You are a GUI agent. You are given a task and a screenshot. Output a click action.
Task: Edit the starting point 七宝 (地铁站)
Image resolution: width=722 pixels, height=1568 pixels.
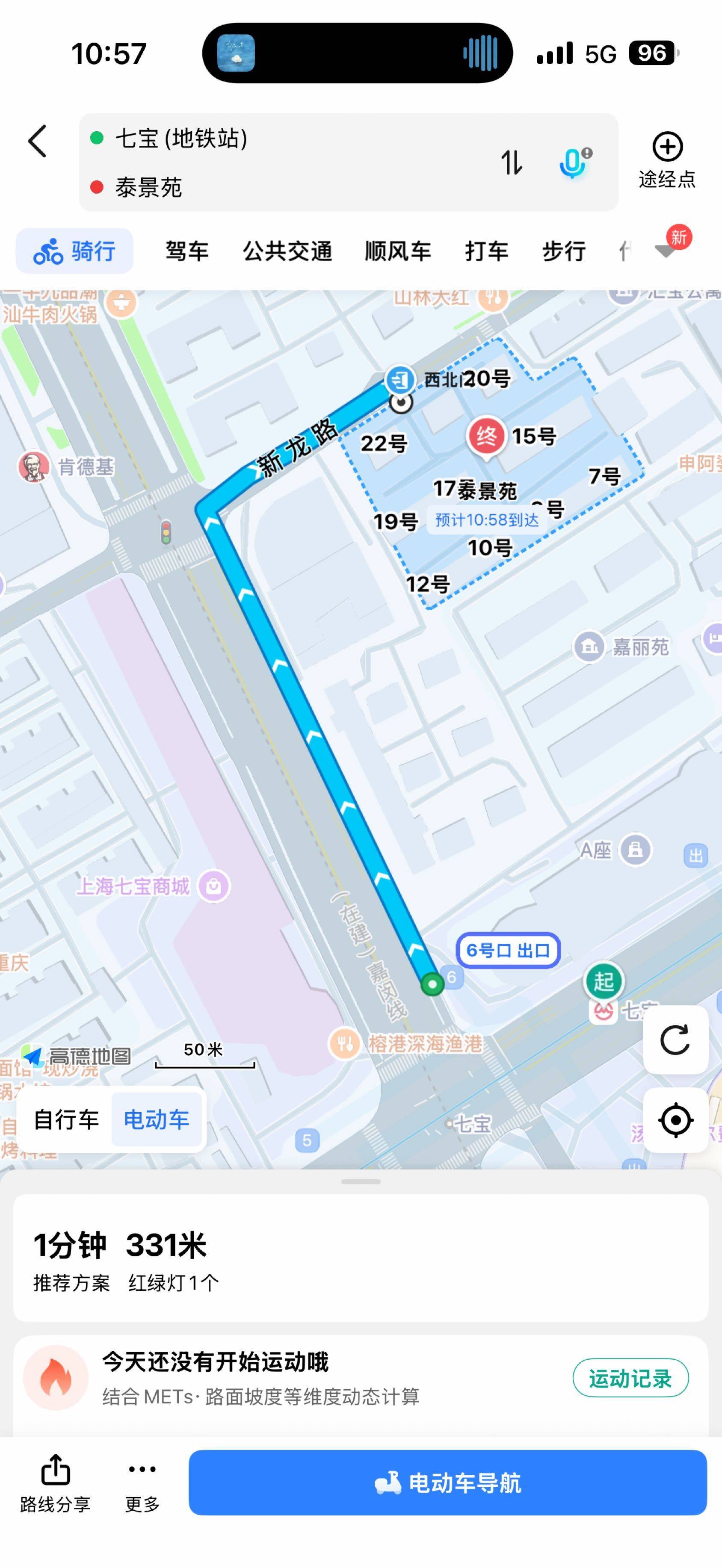tap(181, 138)
